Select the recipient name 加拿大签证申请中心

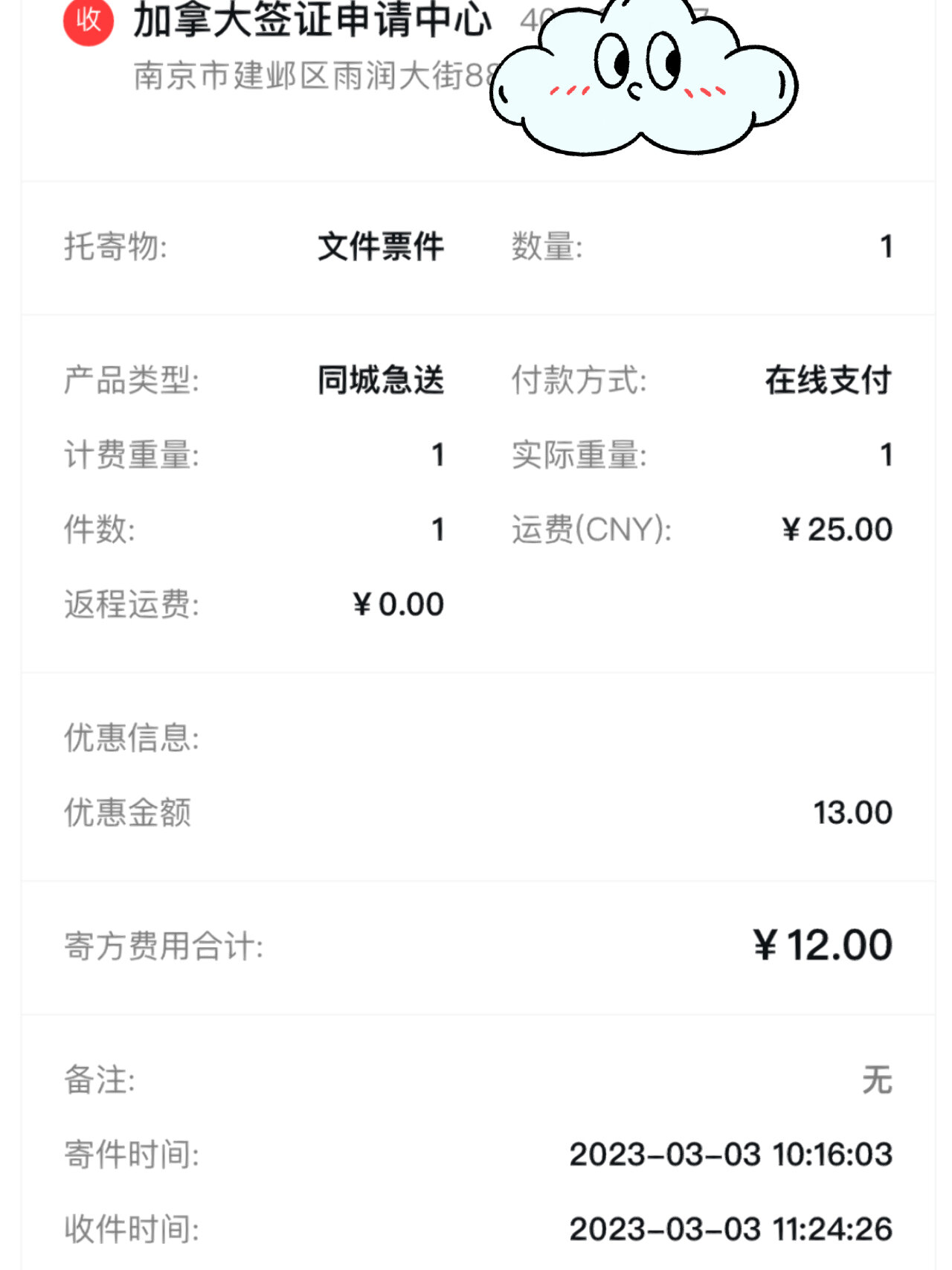[312, 22]
